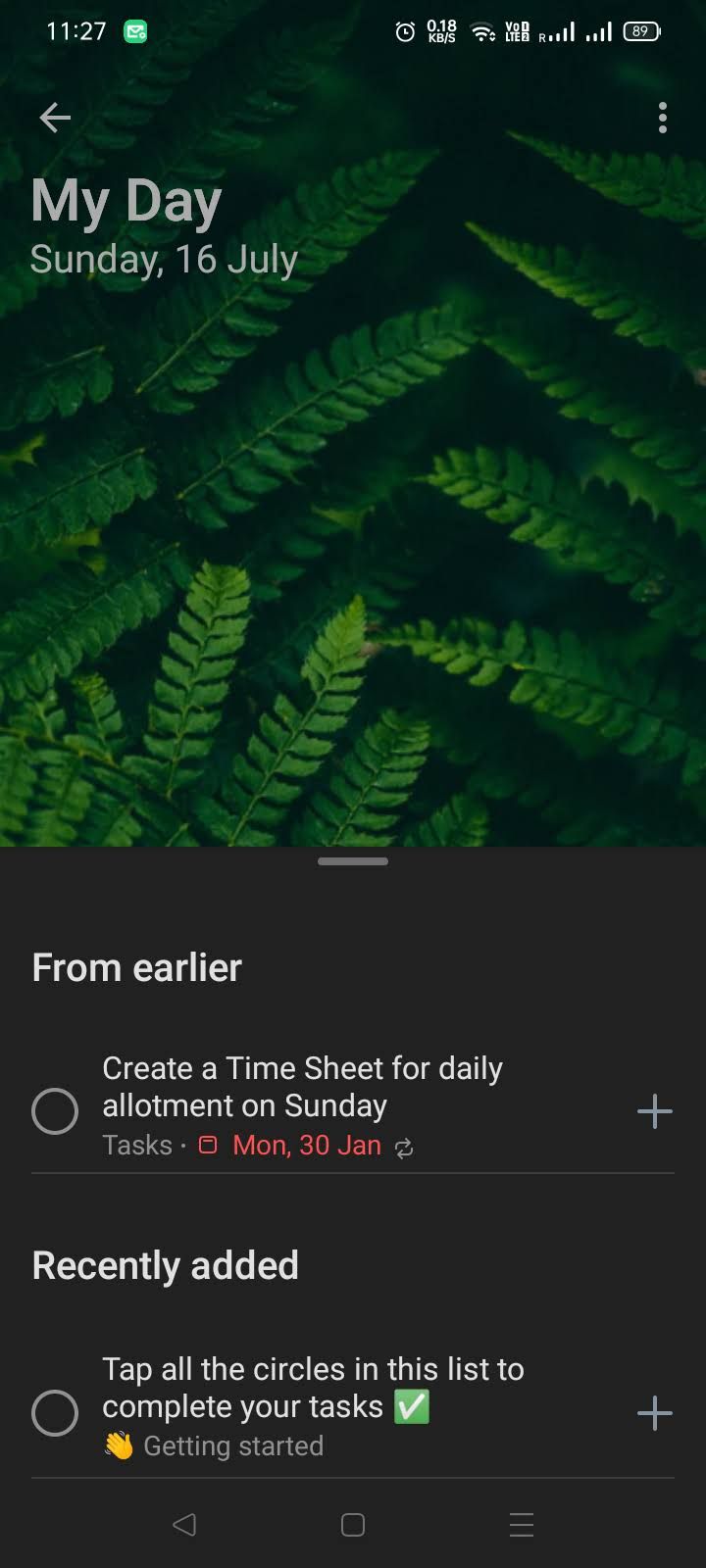Open the task 'Create a Time Sheet for daily allotment'
This screenshot has height=1568, width=706.
click(x=302, y=1086)
